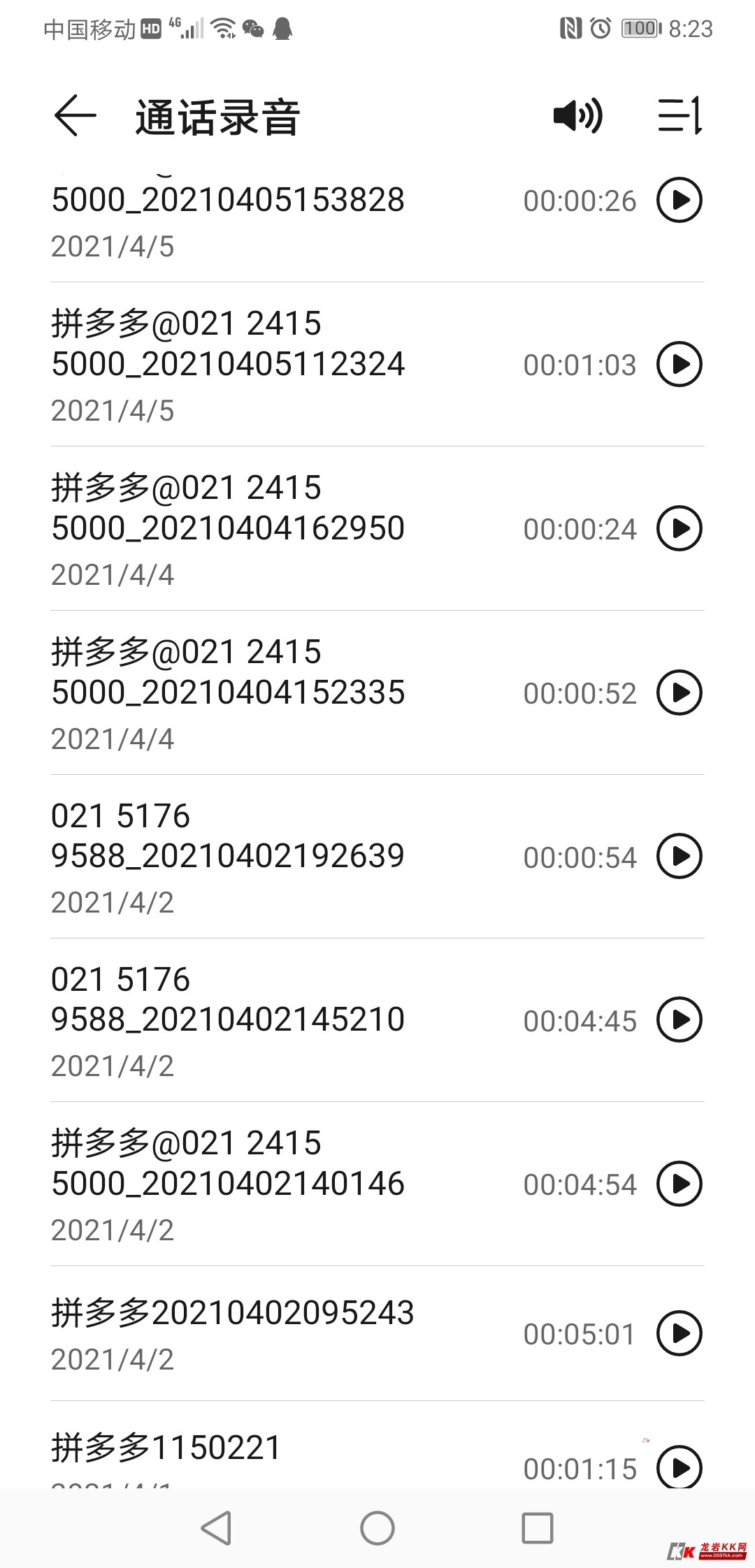Open the 00:00:54 recording from 021 5176 9588
This screenshot has width=755, height=1568.
[x=280, y=856]
